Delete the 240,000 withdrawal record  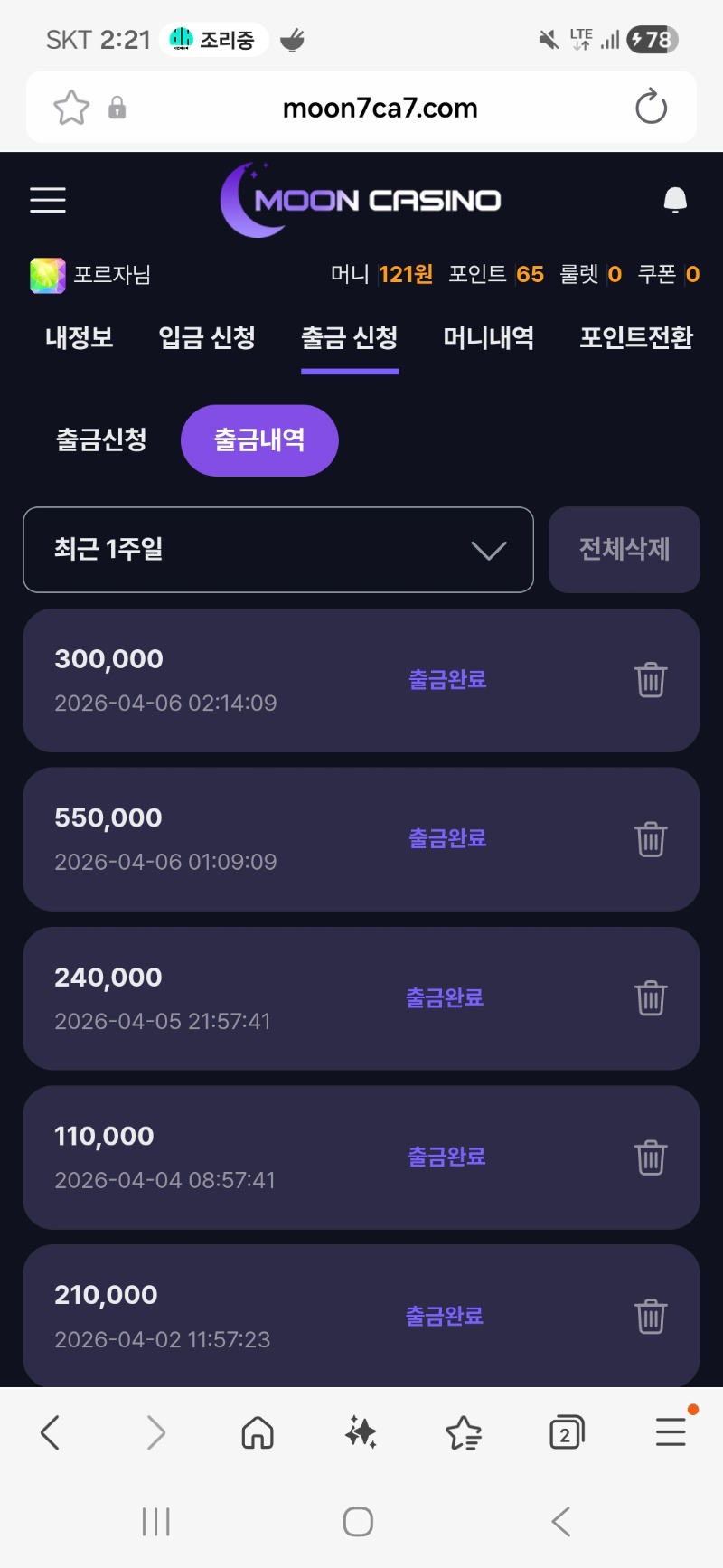pyautogui.click(x=651, y=998)
